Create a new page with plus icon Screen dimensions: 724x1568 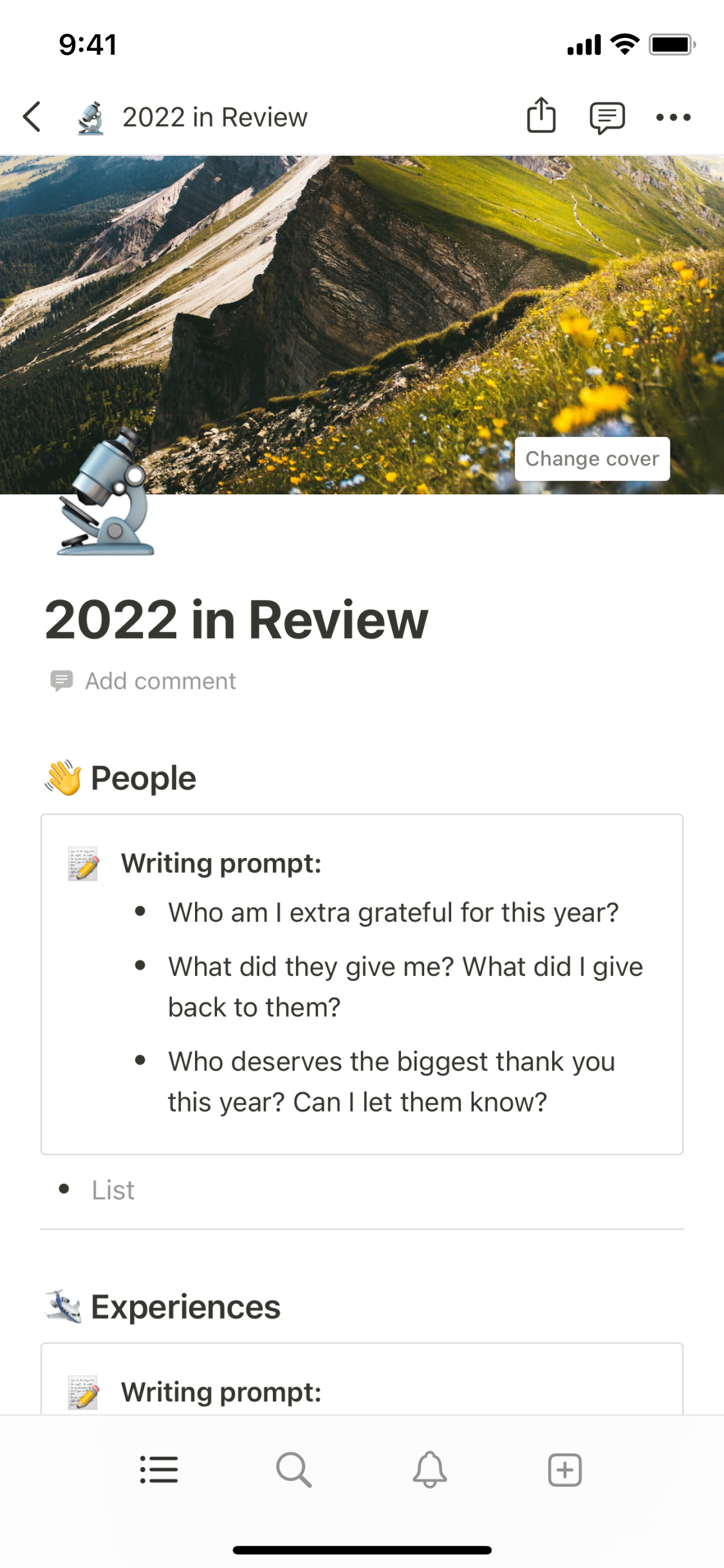564,1470
